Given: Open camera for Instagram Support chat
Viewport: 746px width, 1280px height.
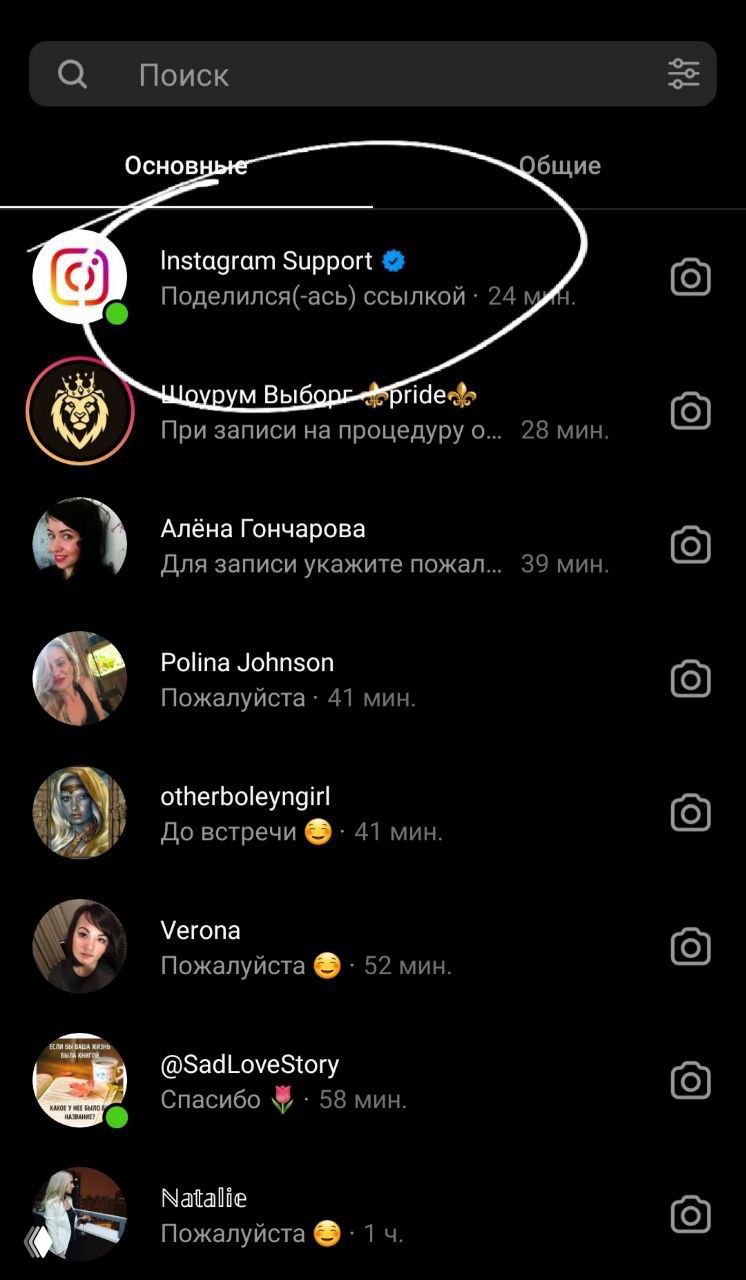Looking at the screenshot, I should coord(690,278).
